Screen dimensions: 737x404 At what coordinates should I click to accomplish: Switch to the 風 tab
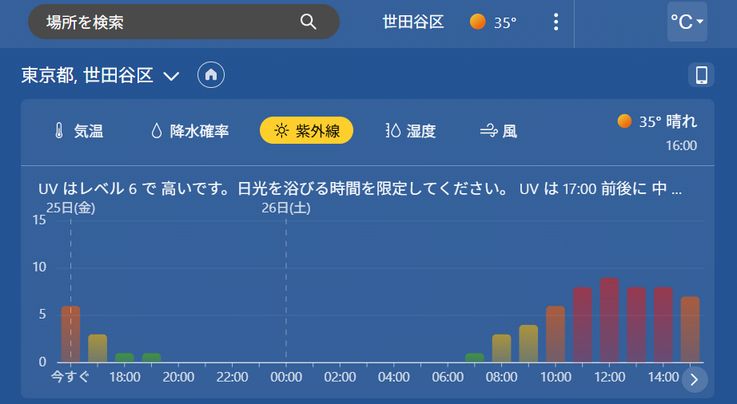coord(499,131)
